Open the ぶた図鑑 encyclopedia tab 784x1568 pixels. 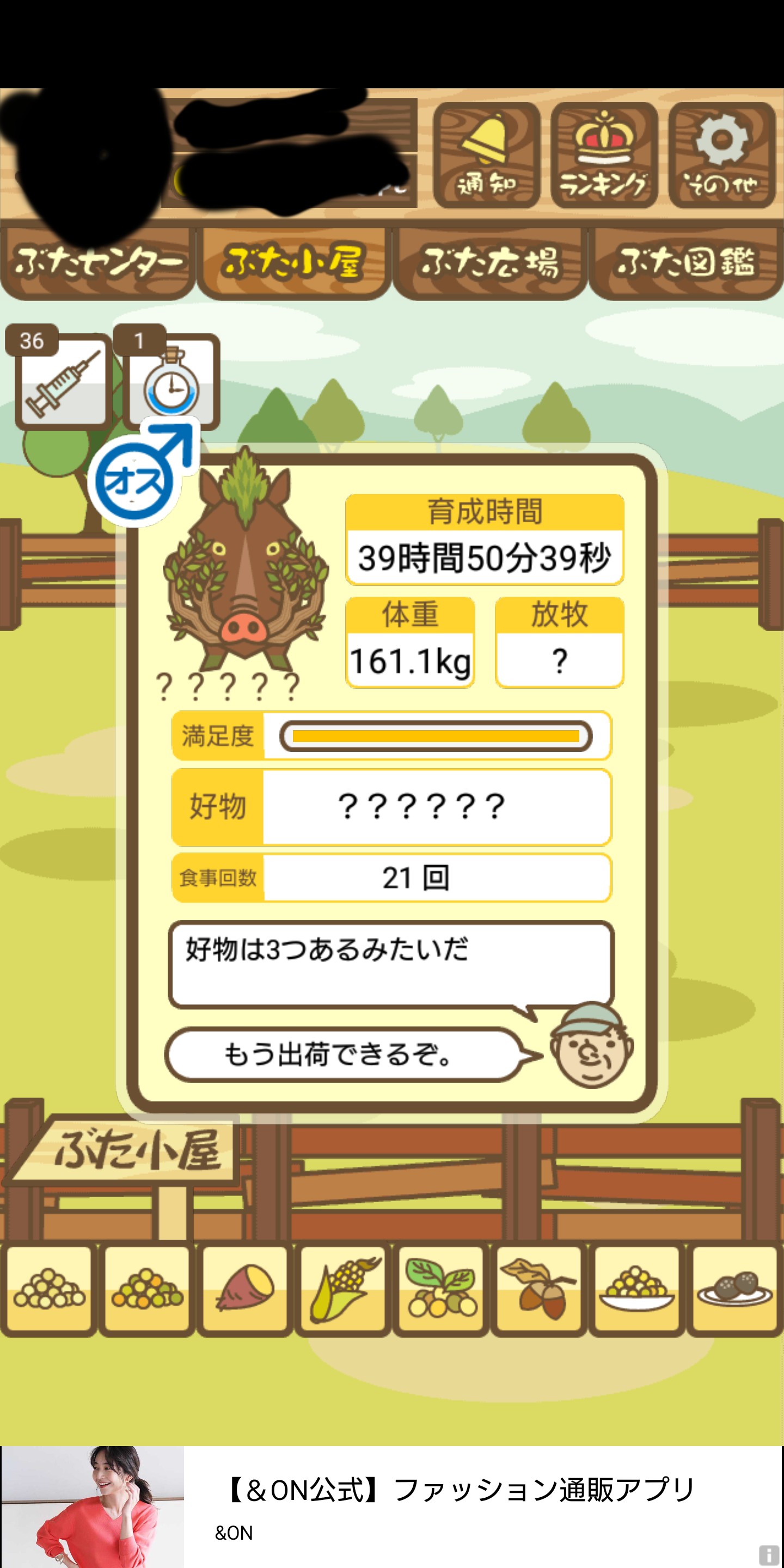(x=686, y=263)
